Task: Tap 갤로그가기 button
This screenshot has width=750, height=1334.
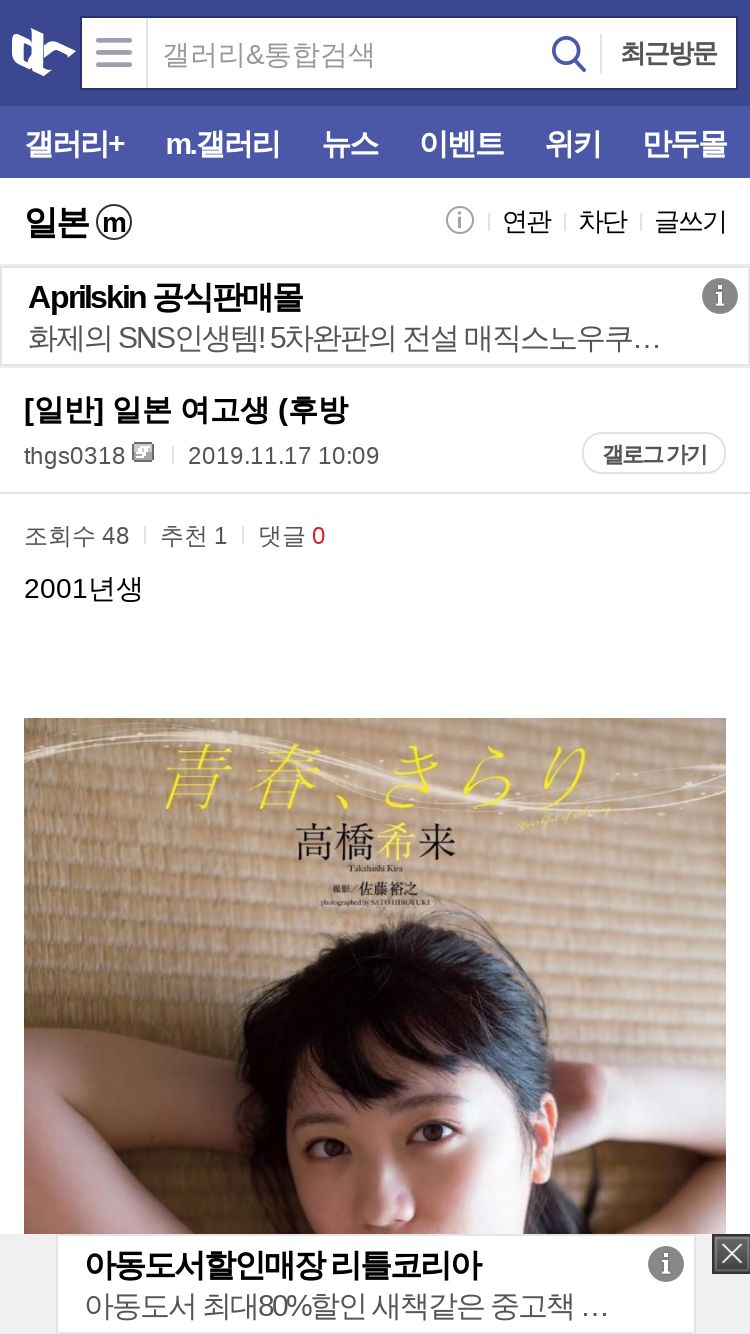Action: coord(654,454)
